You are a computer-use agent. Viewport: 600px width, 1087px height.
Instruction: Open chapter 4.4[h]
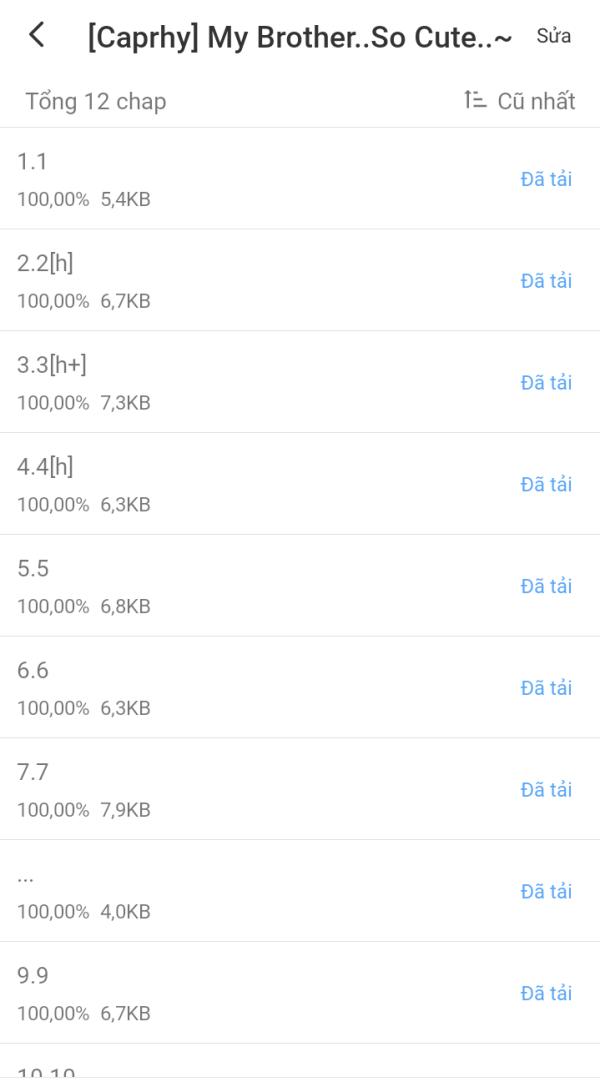300,484
